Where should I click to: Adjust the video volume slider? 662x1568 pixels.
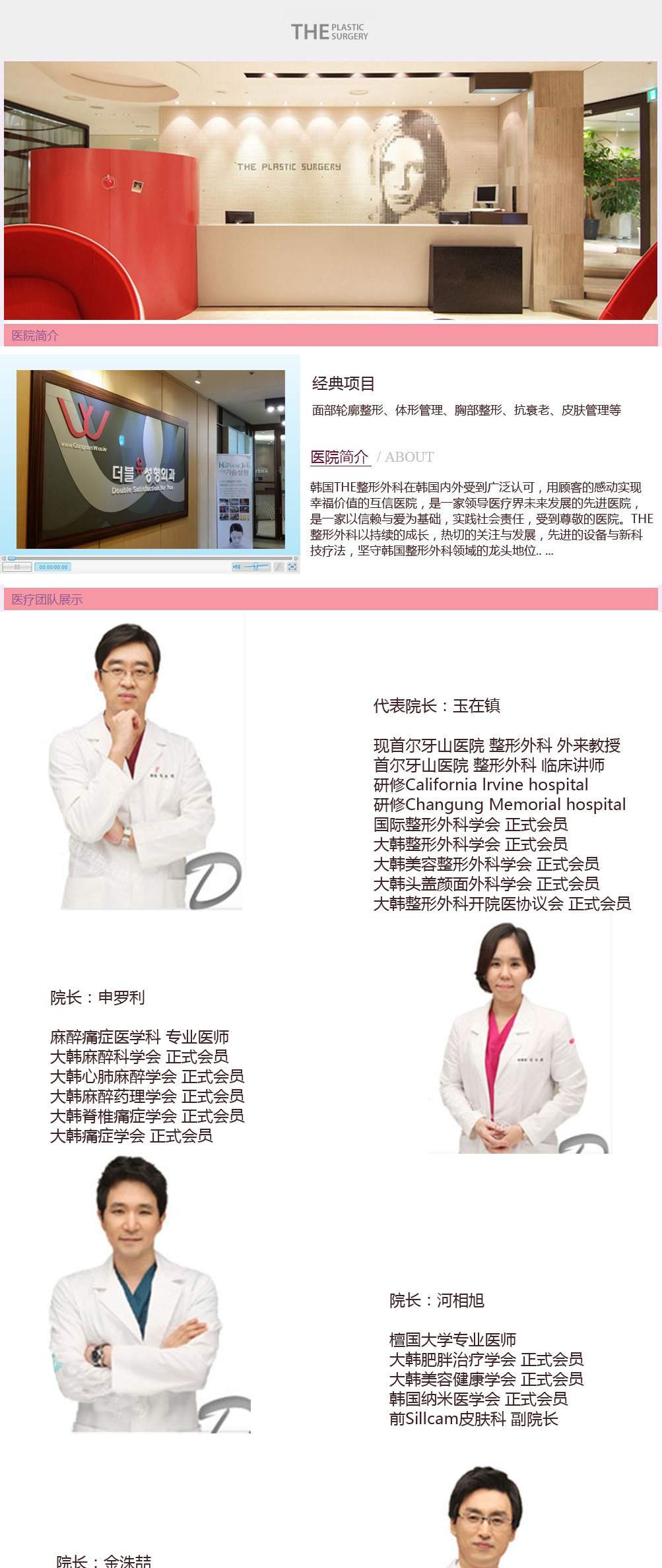(x=256, y=567)
